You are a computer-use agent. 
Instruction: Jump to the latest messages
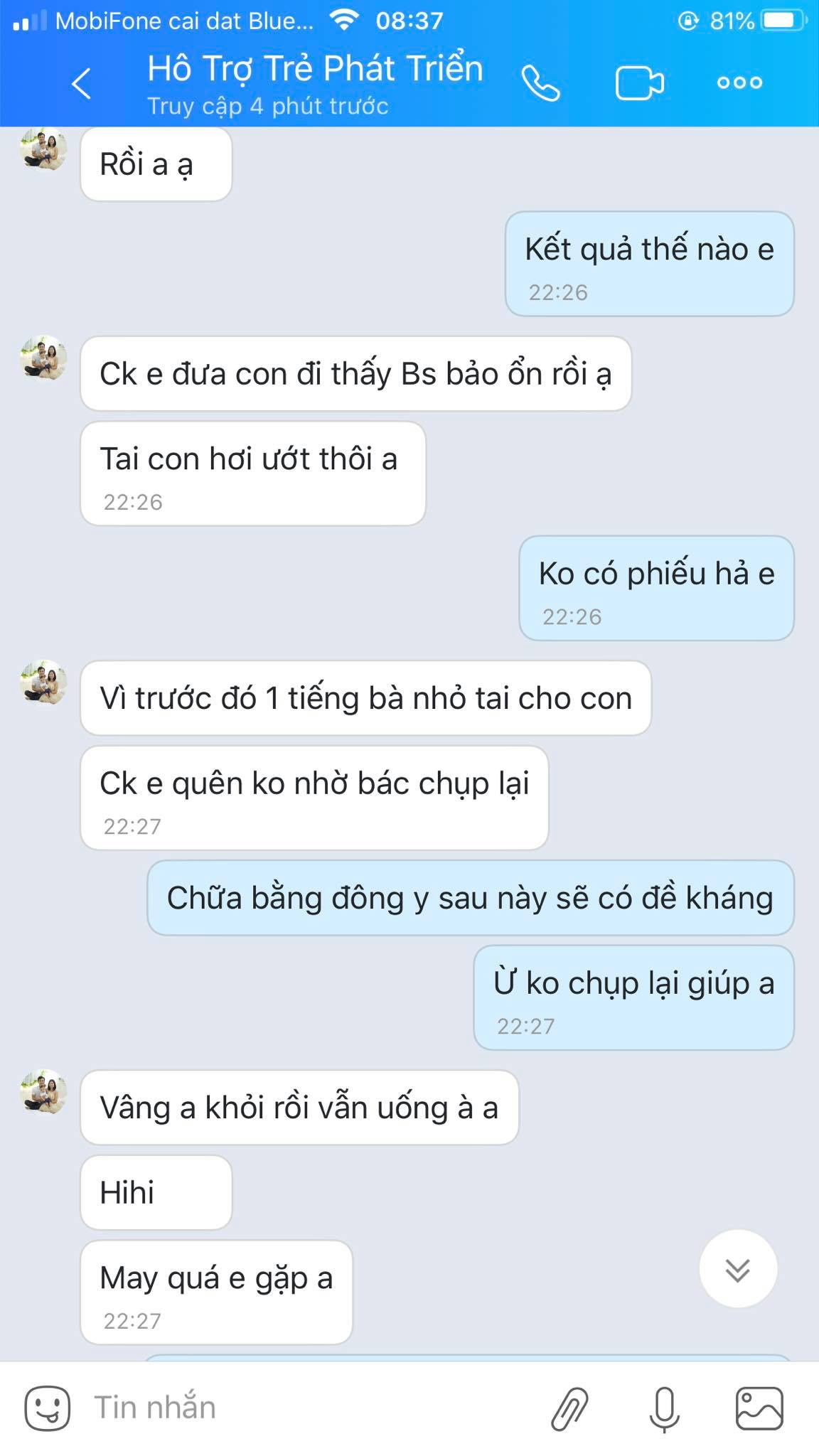coord(737,1269)
